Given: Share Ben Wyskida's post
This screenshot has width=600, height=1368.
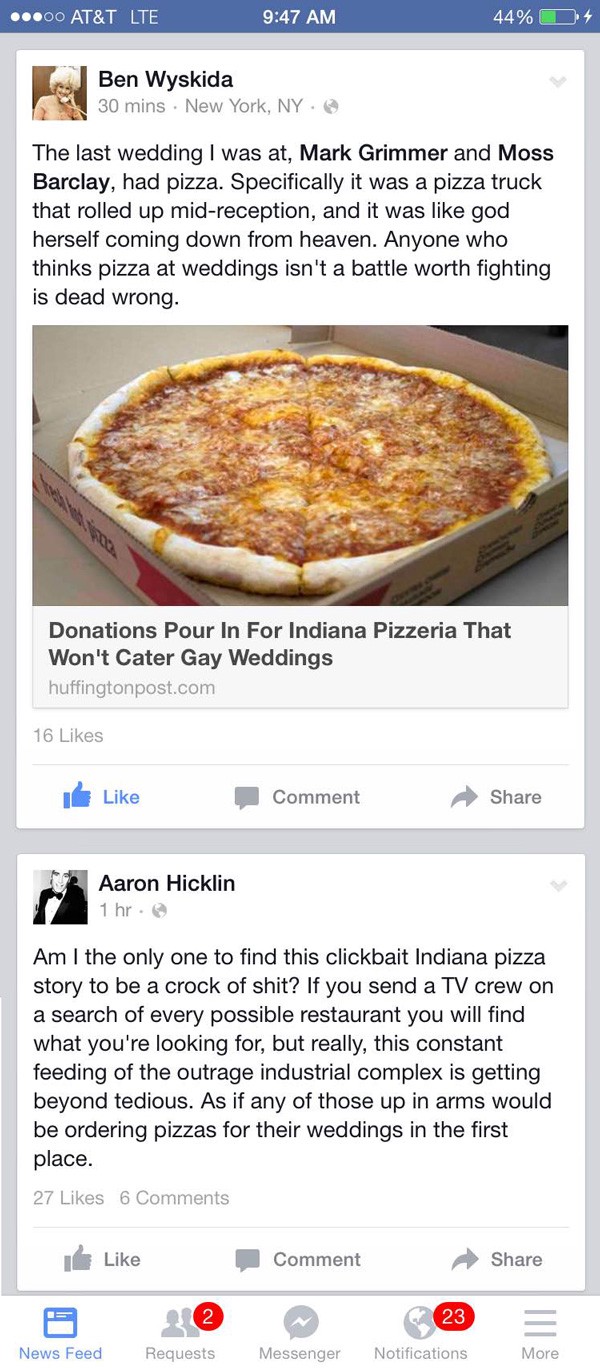Looking at the screenshot, I should (496, 797).
